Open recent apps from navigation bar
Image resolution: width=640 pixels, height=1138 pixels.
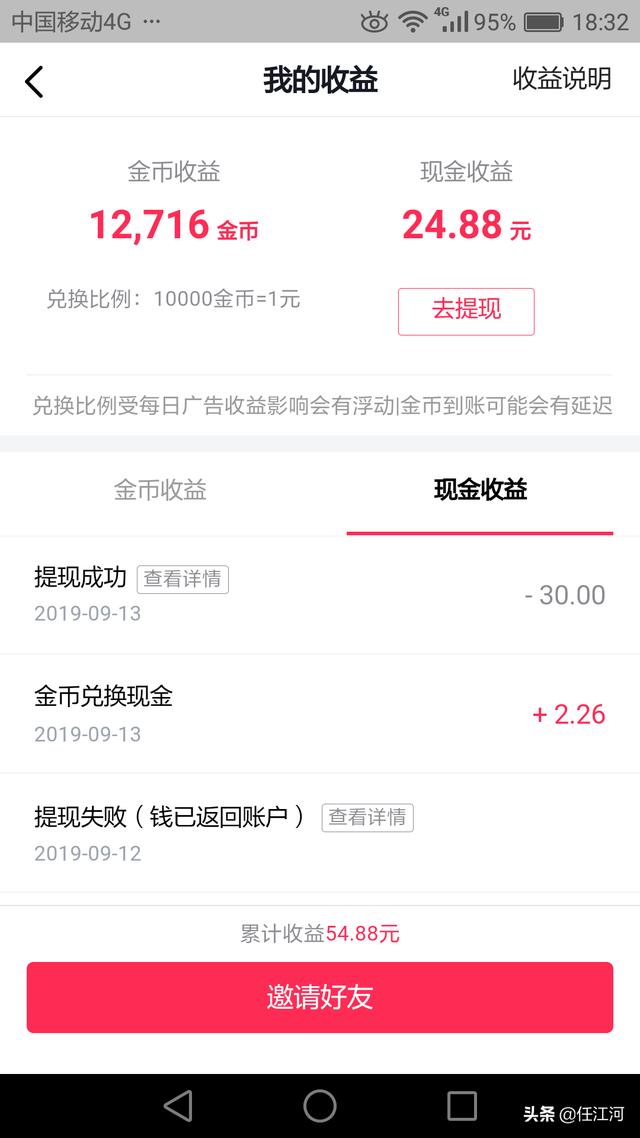(462, 1106)
